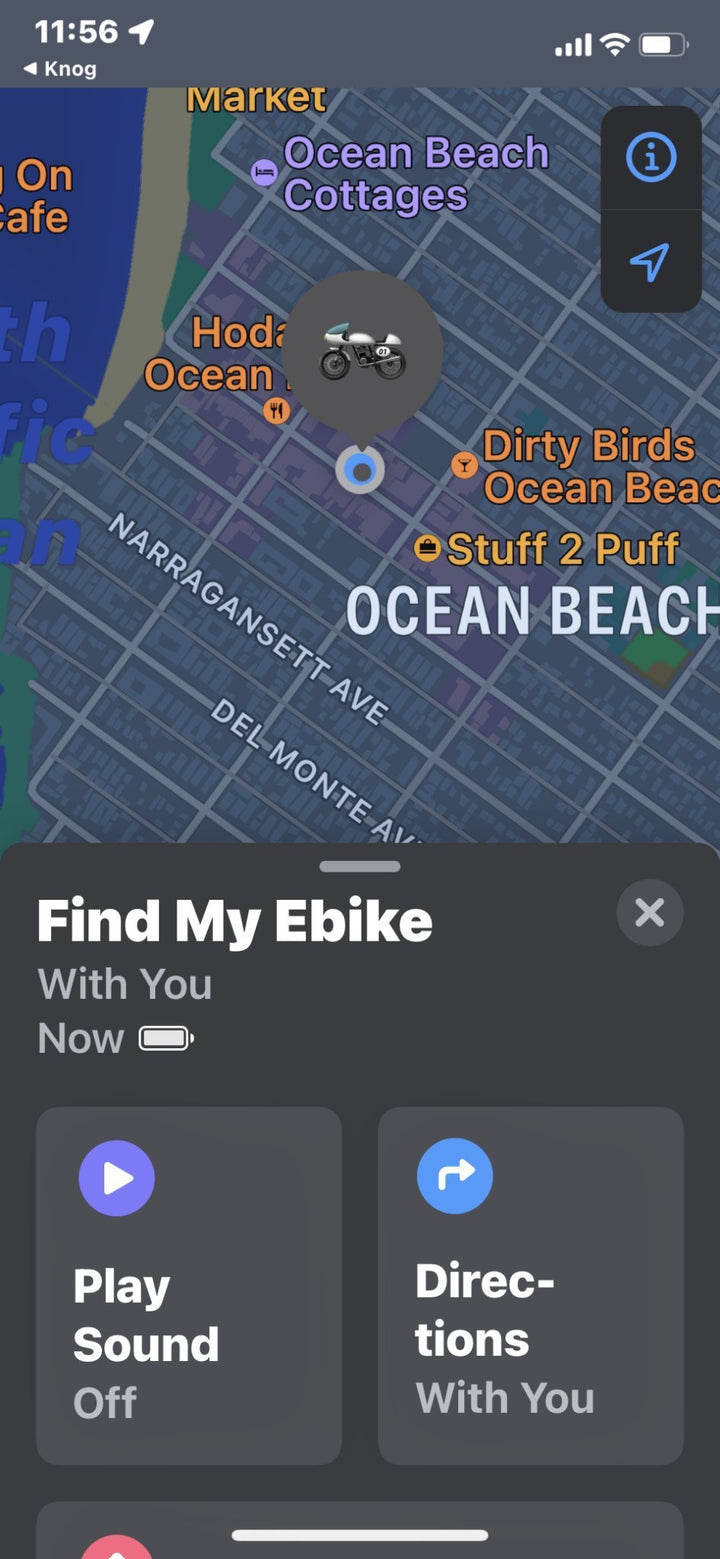720x1559 pixels.
Task: Tap the red icon at the sheet bottom
Action: click(x=116, y=1549)
